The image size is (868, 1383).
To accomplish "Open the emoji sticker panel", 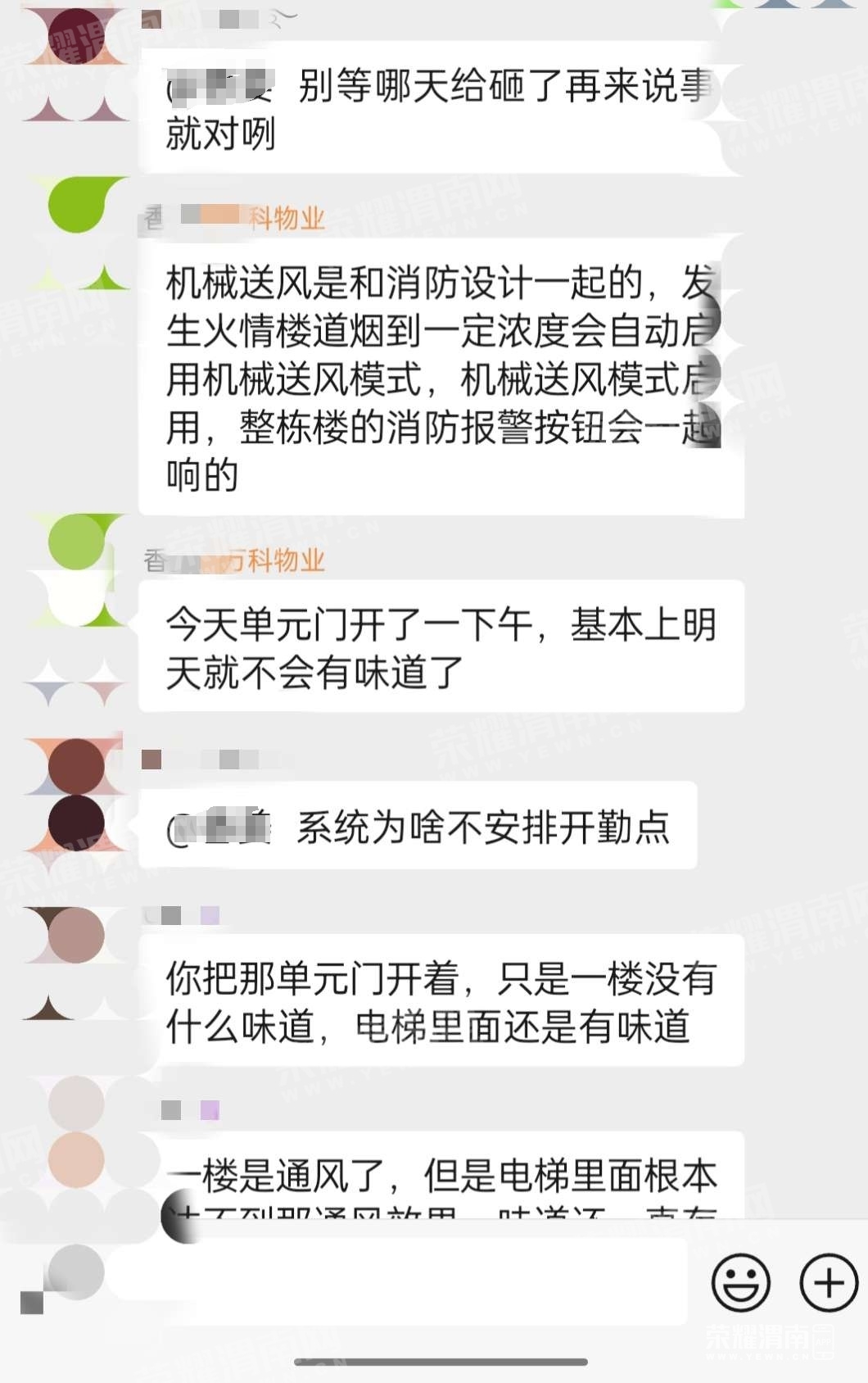I will click(740, 1282).
